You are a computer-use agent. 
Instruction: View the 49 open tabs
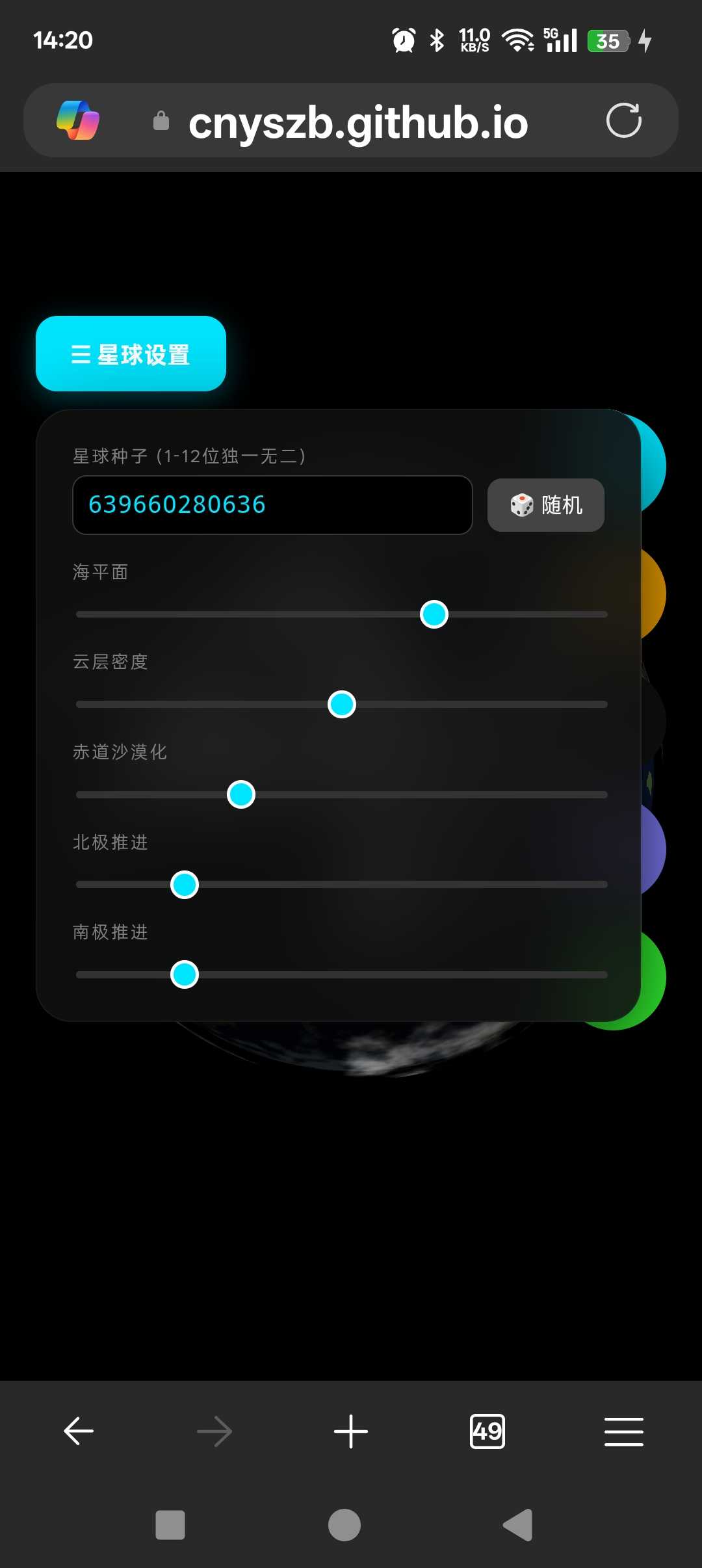click(x=487, y=1431)
